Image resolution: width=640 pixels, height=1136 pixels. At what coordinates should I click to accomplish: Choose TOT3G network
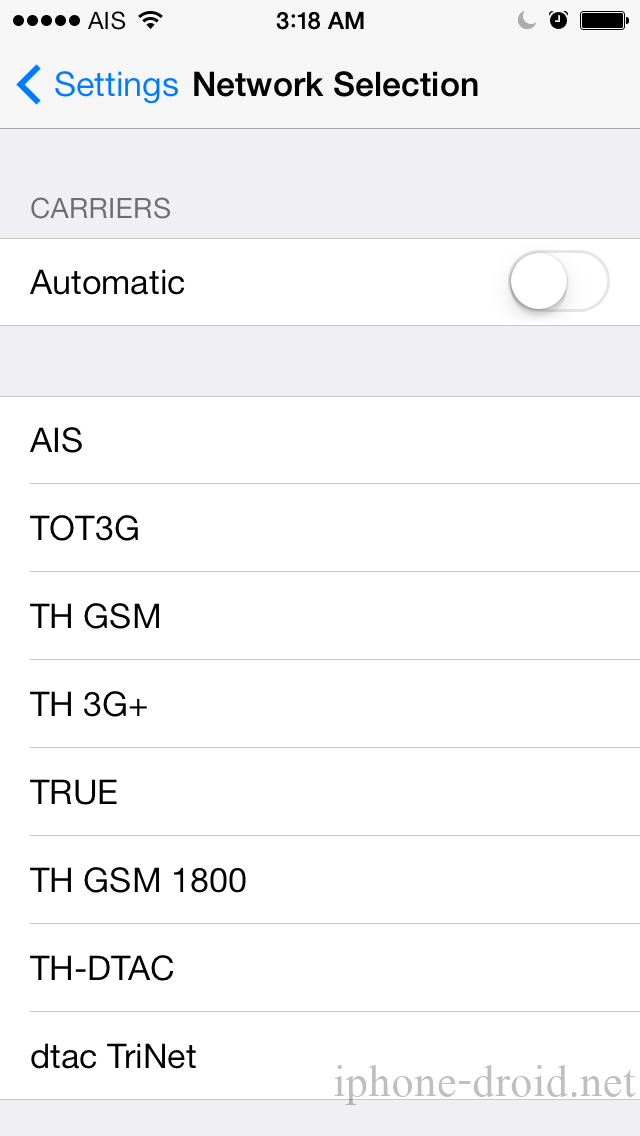[x=320, y=528]
